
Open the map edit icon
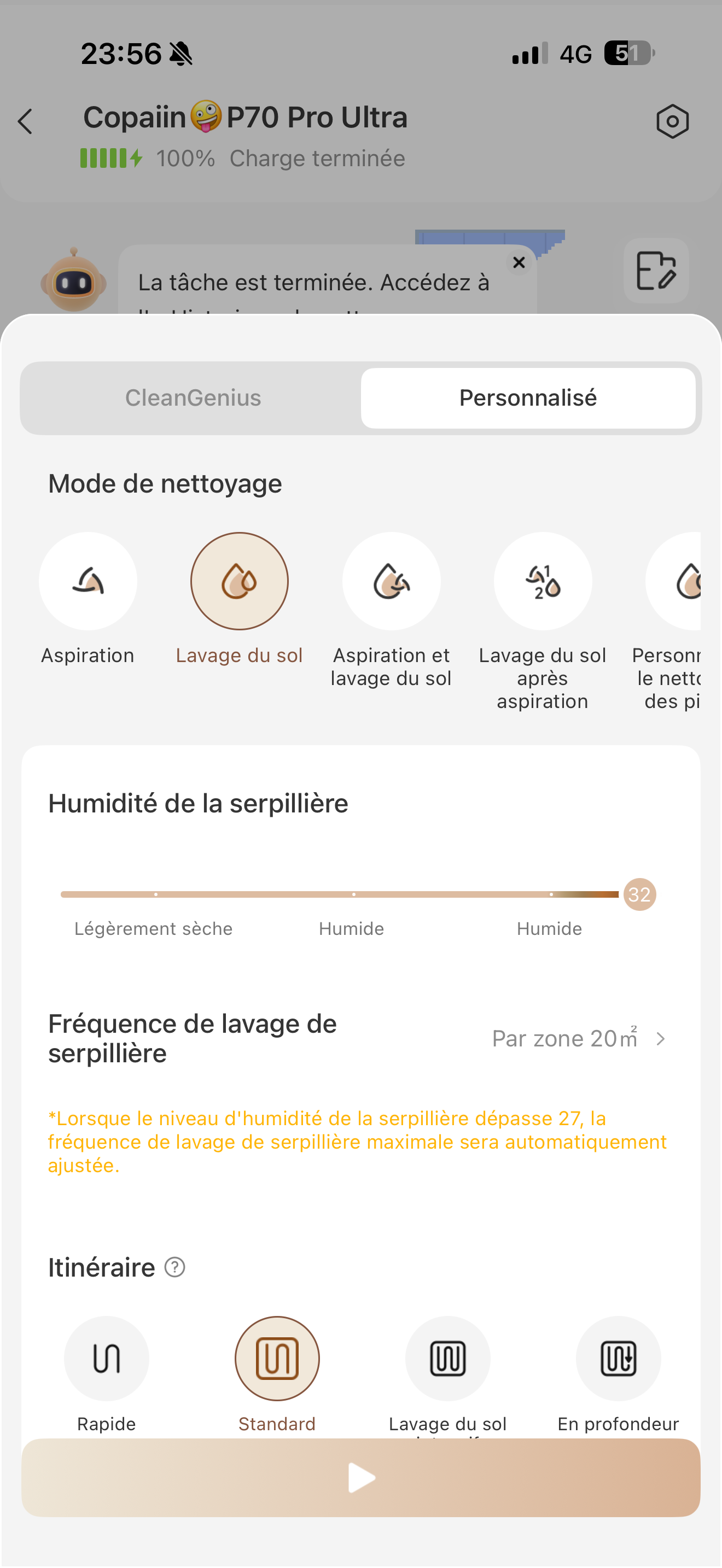pos(656,270)
